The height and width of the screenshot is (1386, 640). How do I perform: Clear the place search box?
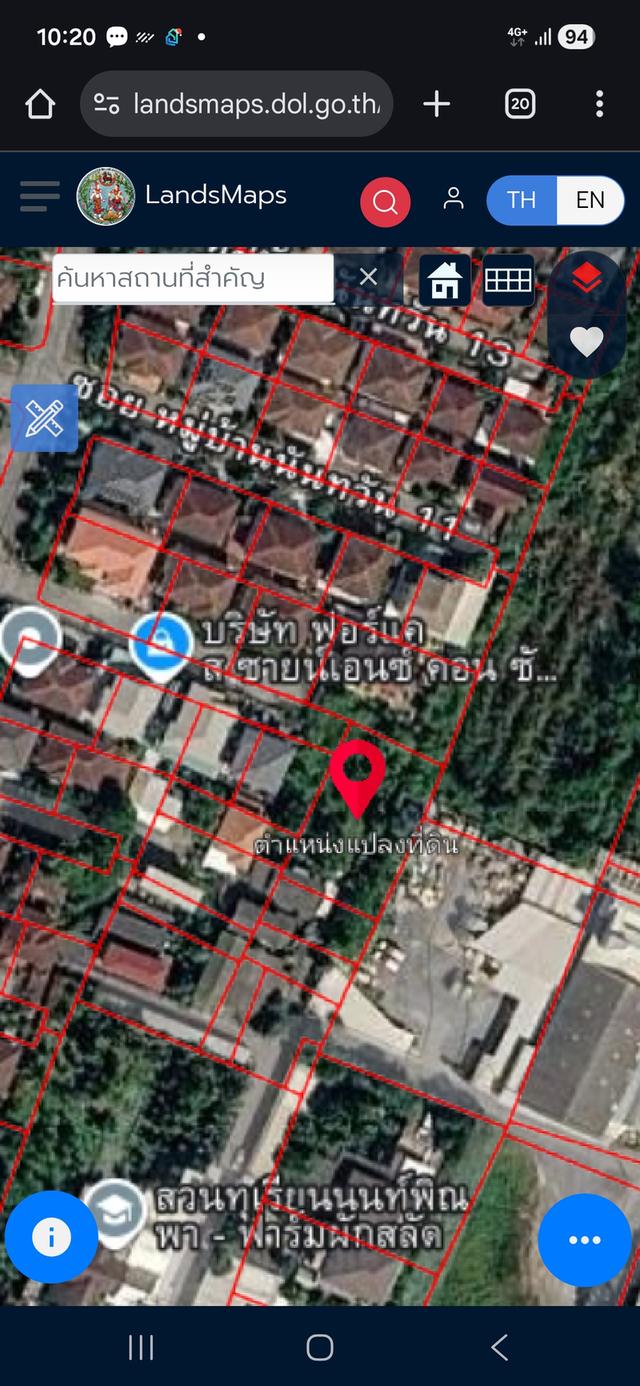(x=368, y=278)
